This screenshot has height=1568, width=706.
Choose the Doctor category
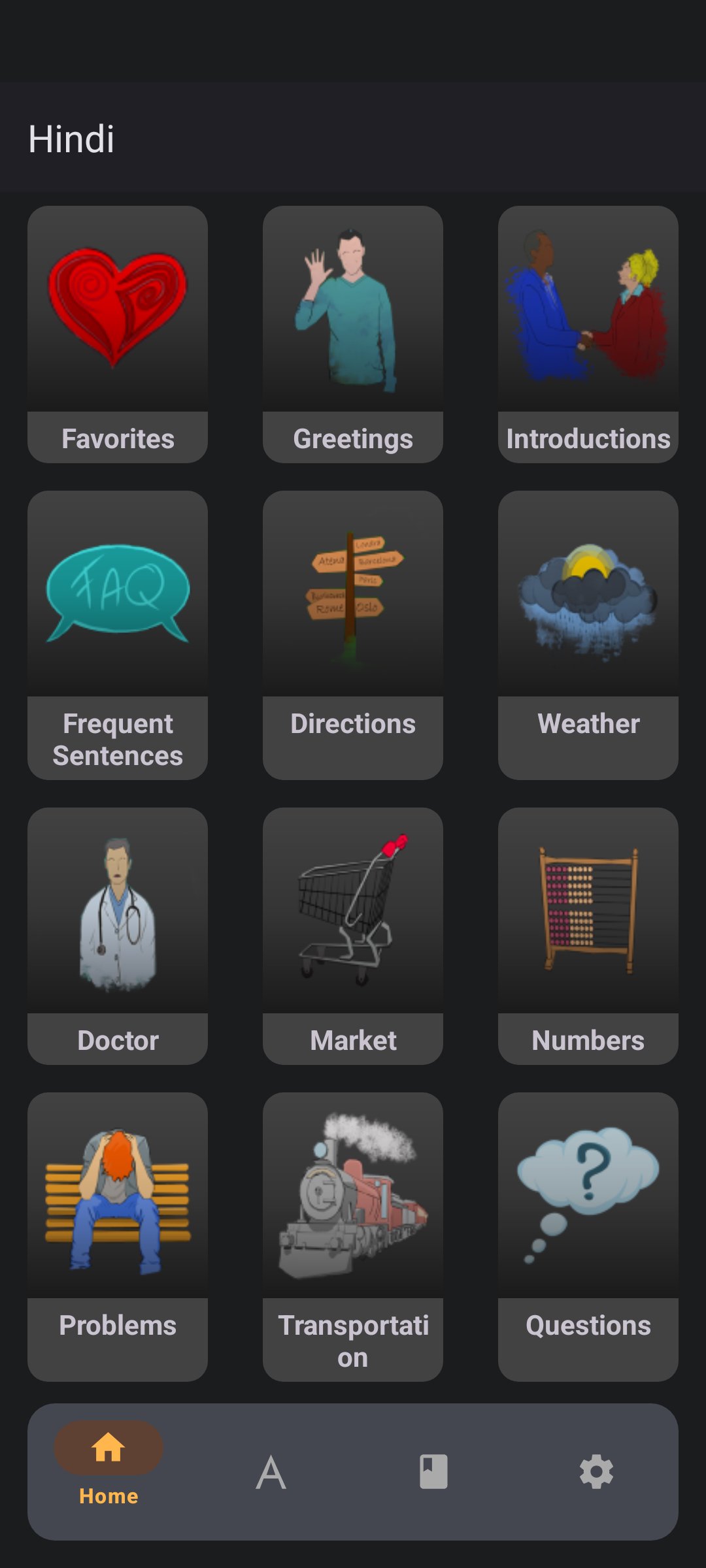tap(118, 936)
